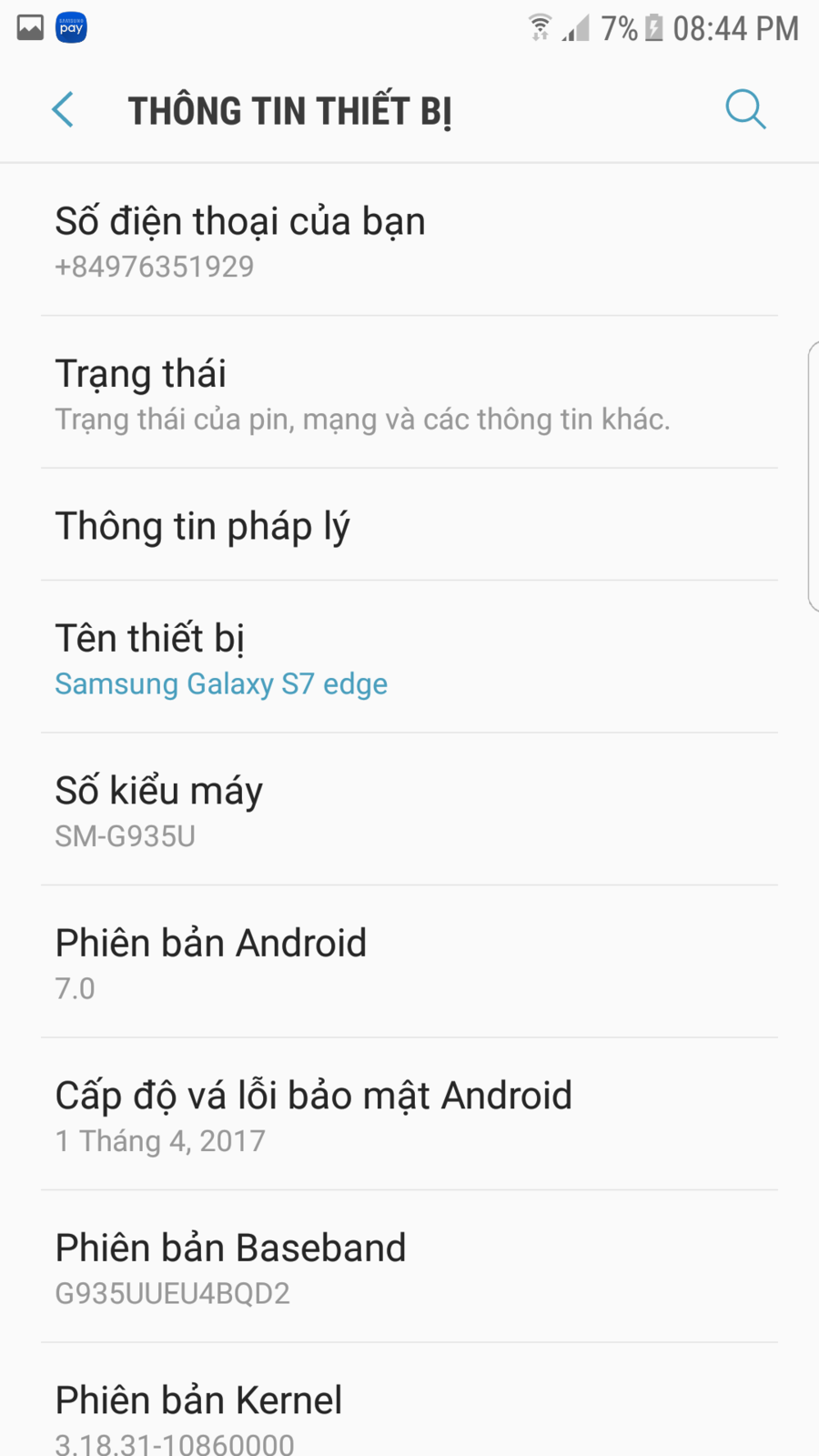Tap Phiên bản Android 7.0 row
Image resolution: width=819 pixels, height=1456 pixels.
409,963
